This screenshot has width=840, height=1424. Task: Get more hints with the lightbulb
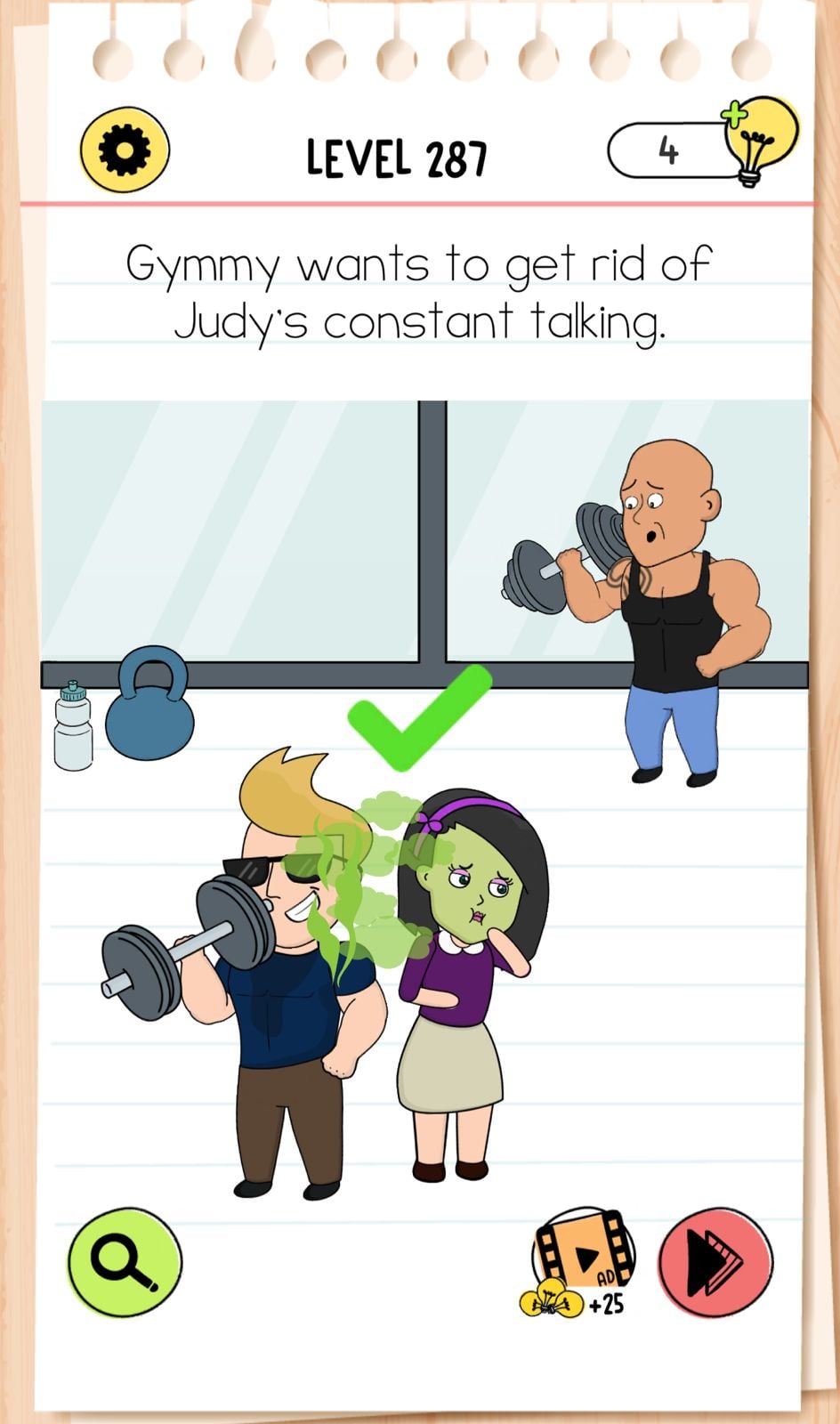757,141
